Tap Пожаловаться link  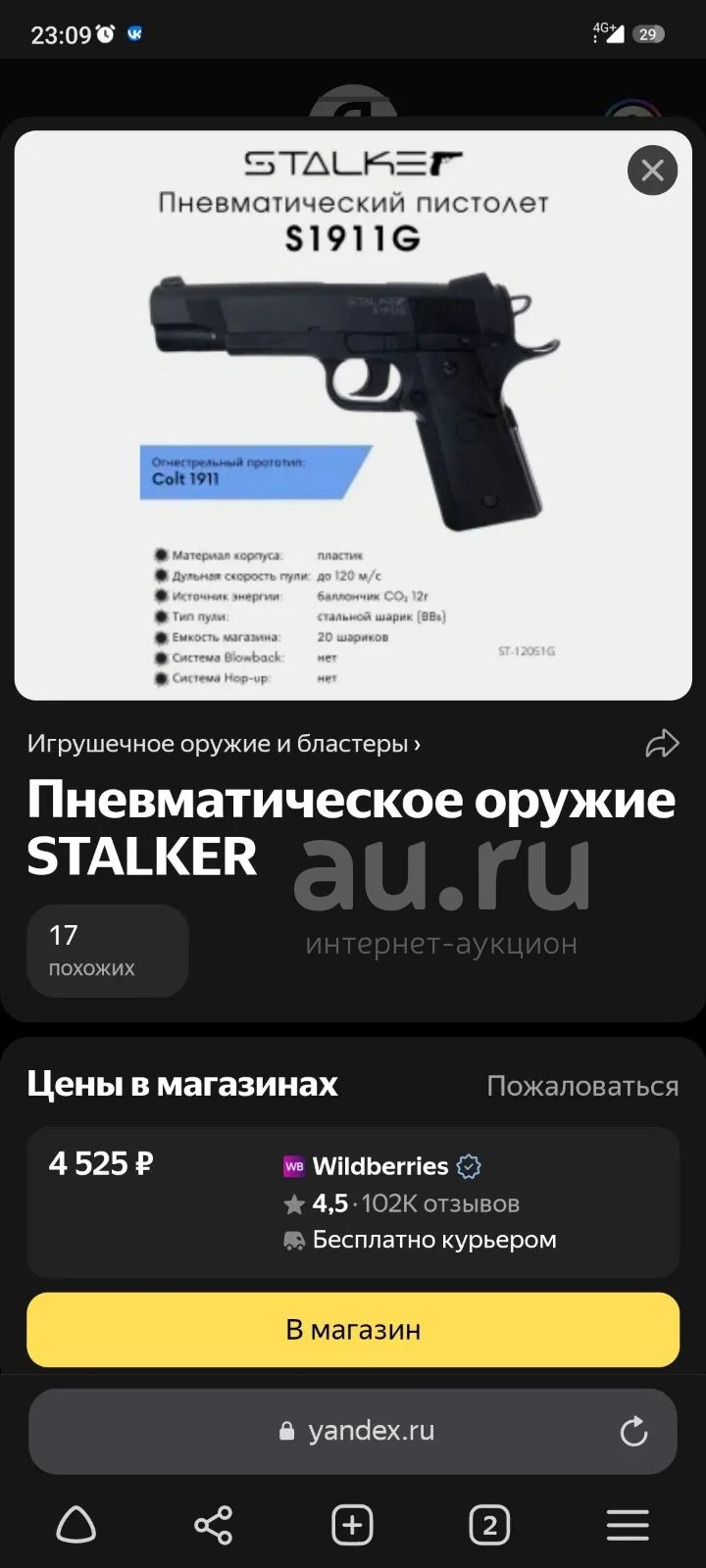click(582, 1086)
